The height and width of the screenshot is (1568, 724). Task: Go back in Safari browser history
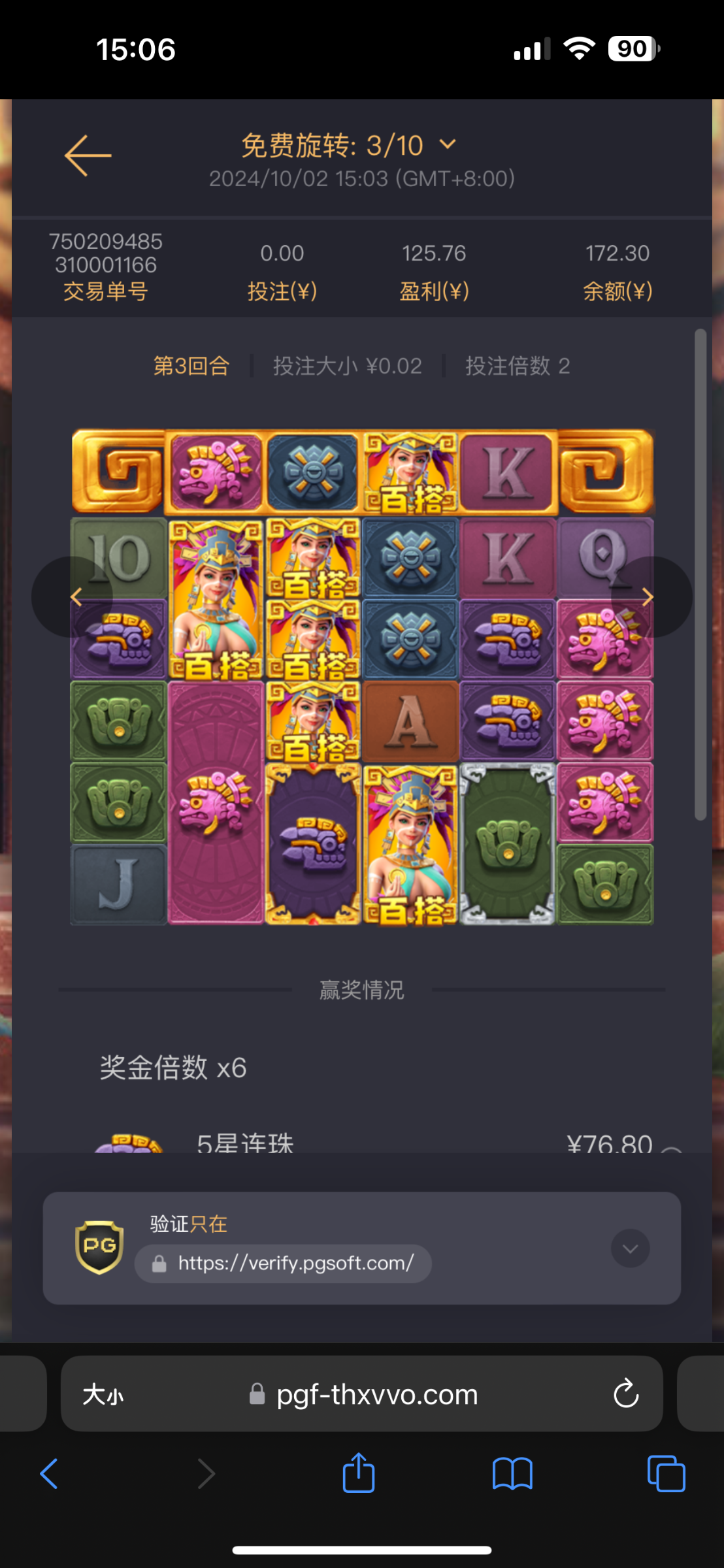tap(49, 1474)
